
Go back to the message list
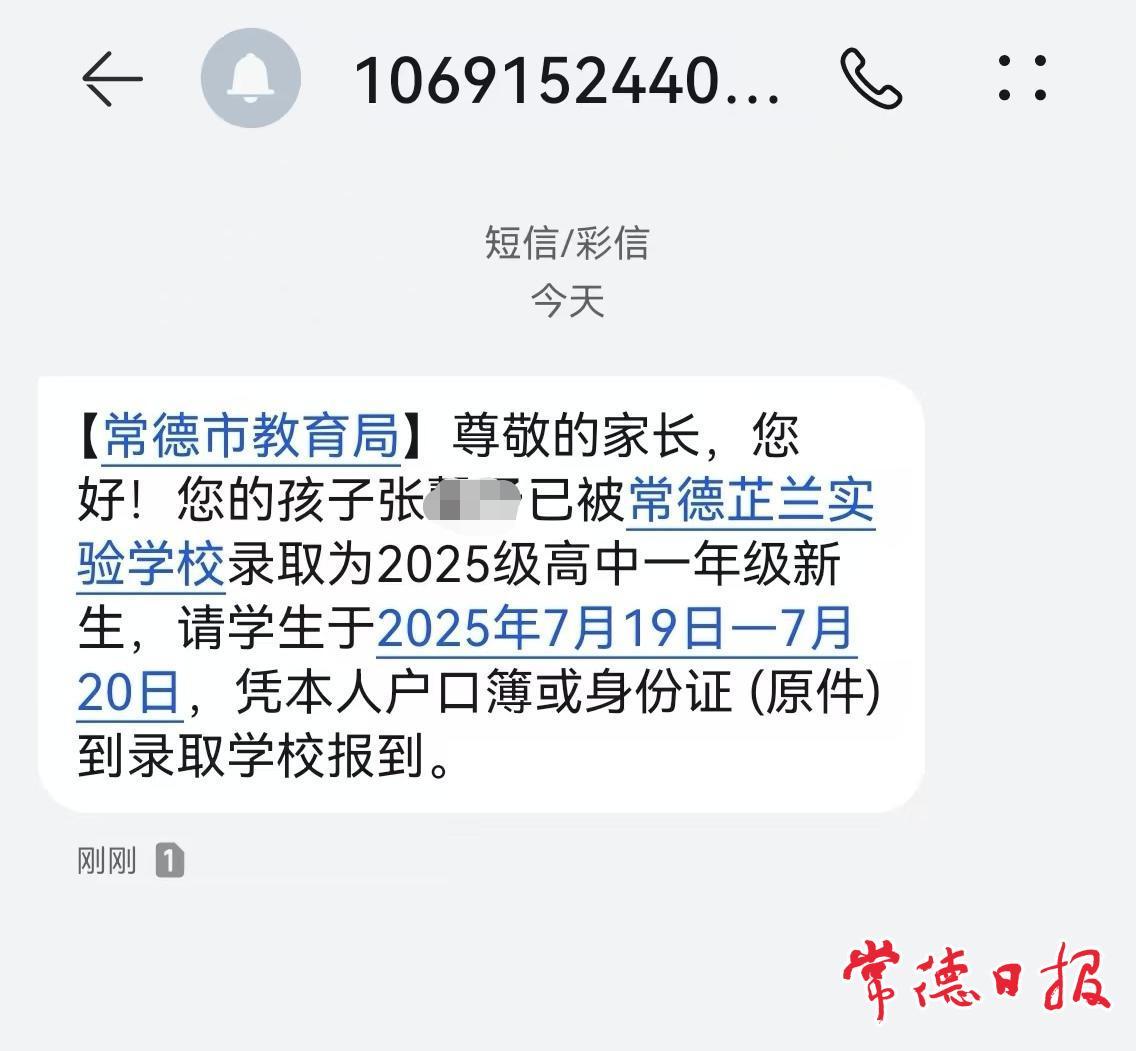tap(112, 79)
